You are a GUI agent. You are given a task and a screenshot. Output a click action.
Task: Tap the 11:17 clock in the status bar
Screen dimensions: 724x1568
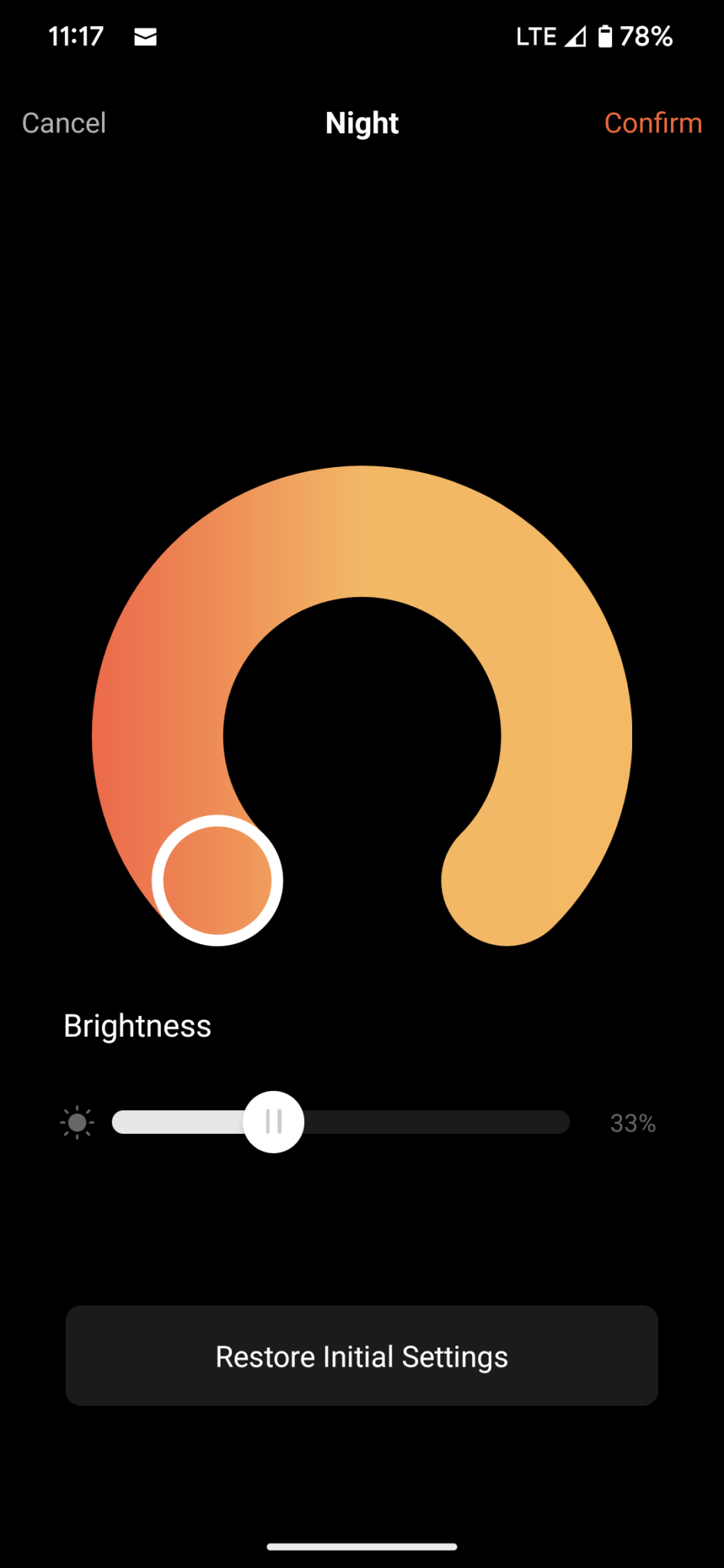[x=76, y=35]
